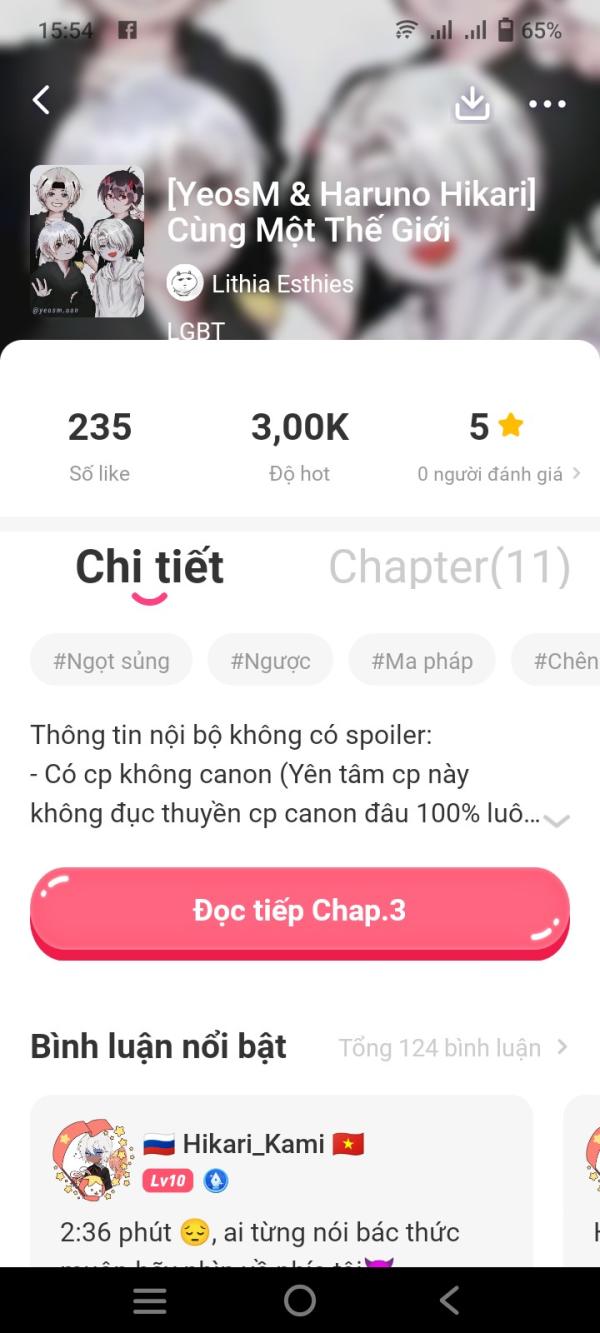Image resolution: width=600 pixels, height=1333 pixels.
Task: Go to the home screen via system bar
Action: tap(299, 1300)
